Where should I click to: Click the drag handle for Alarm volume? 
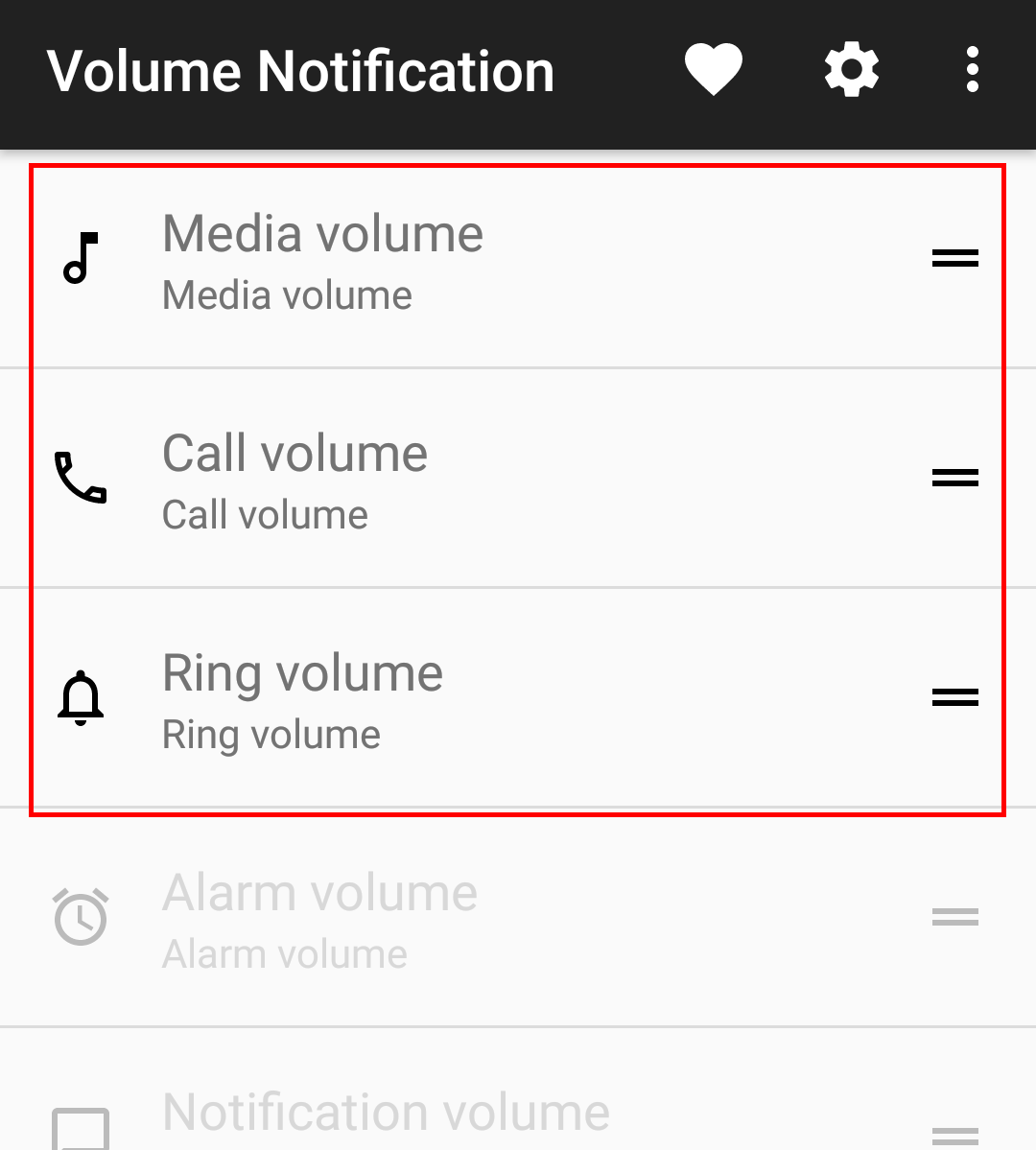click(954, 916)
